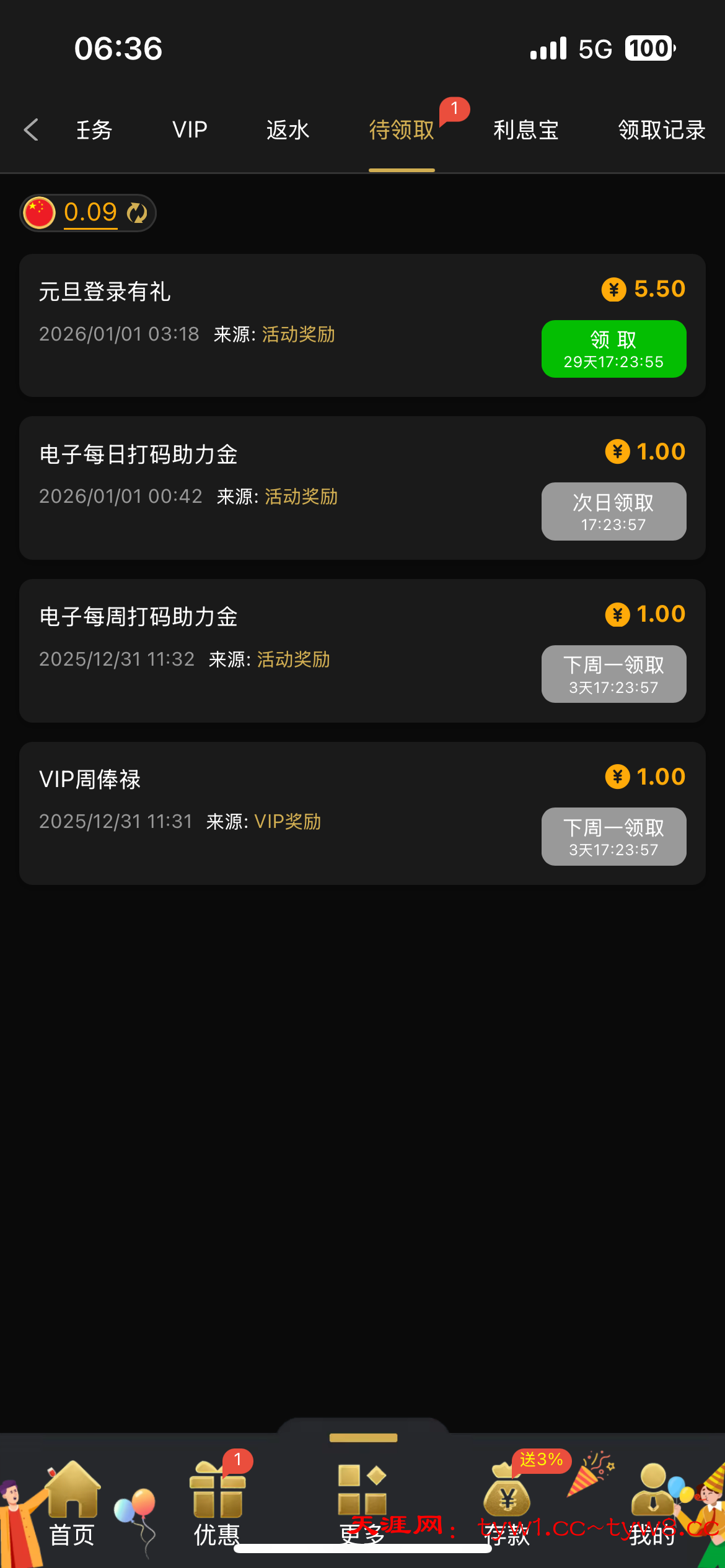Screen dimensions: 725x1568
Task: Refresh the balance amount
Action: point(137,213)
